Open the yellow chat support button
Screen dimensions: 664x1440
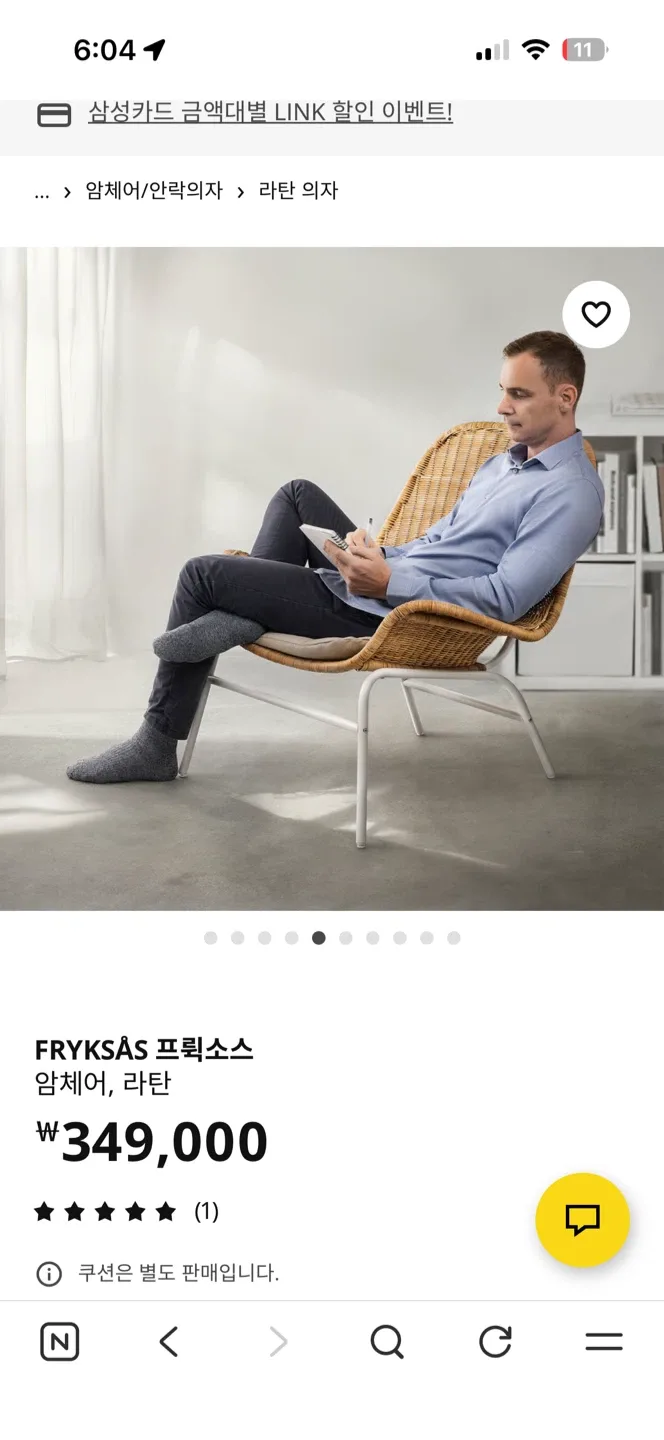point(582,1220)
